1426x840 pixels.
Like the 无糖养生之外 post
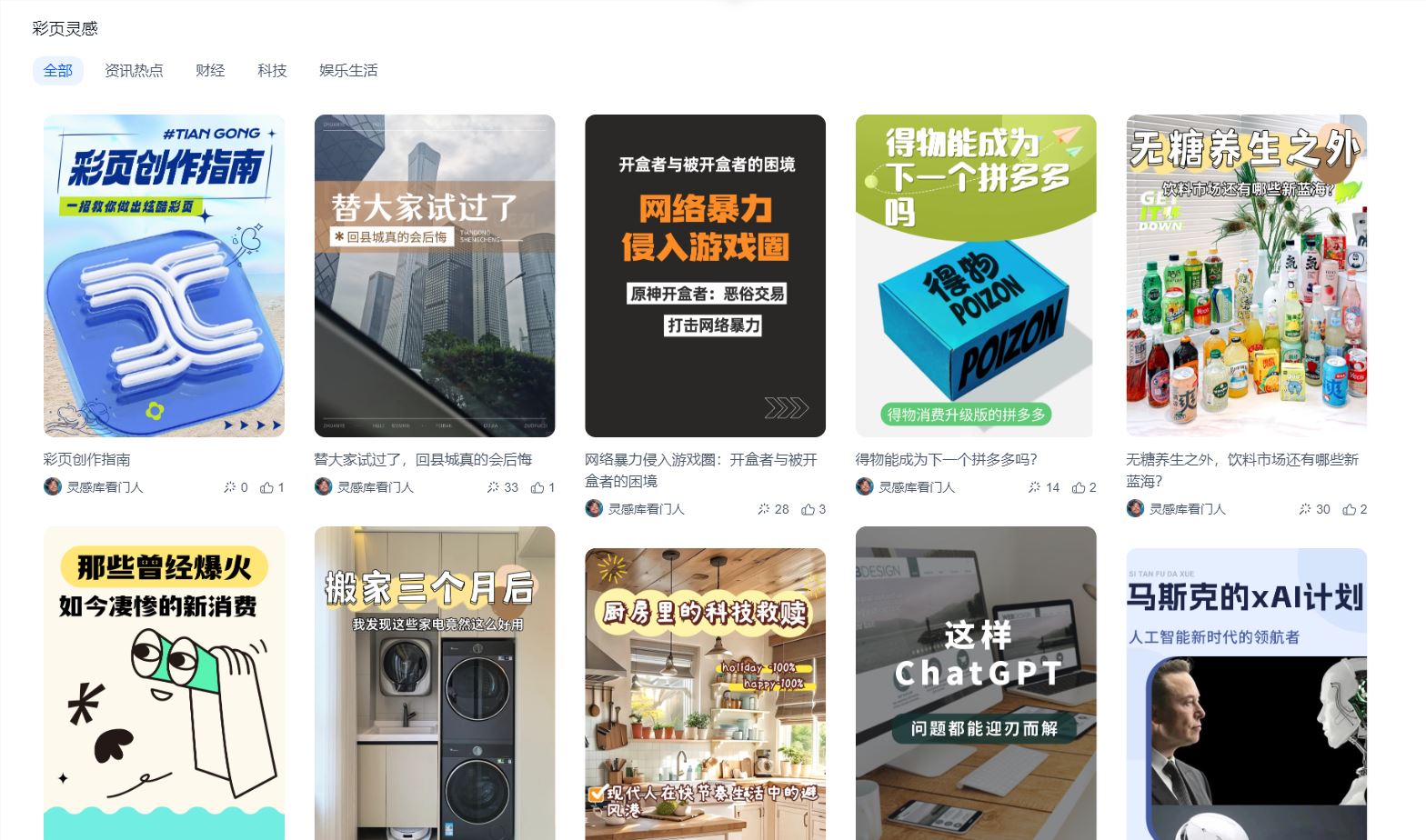pyautogui.click(x=1350, y=509)
